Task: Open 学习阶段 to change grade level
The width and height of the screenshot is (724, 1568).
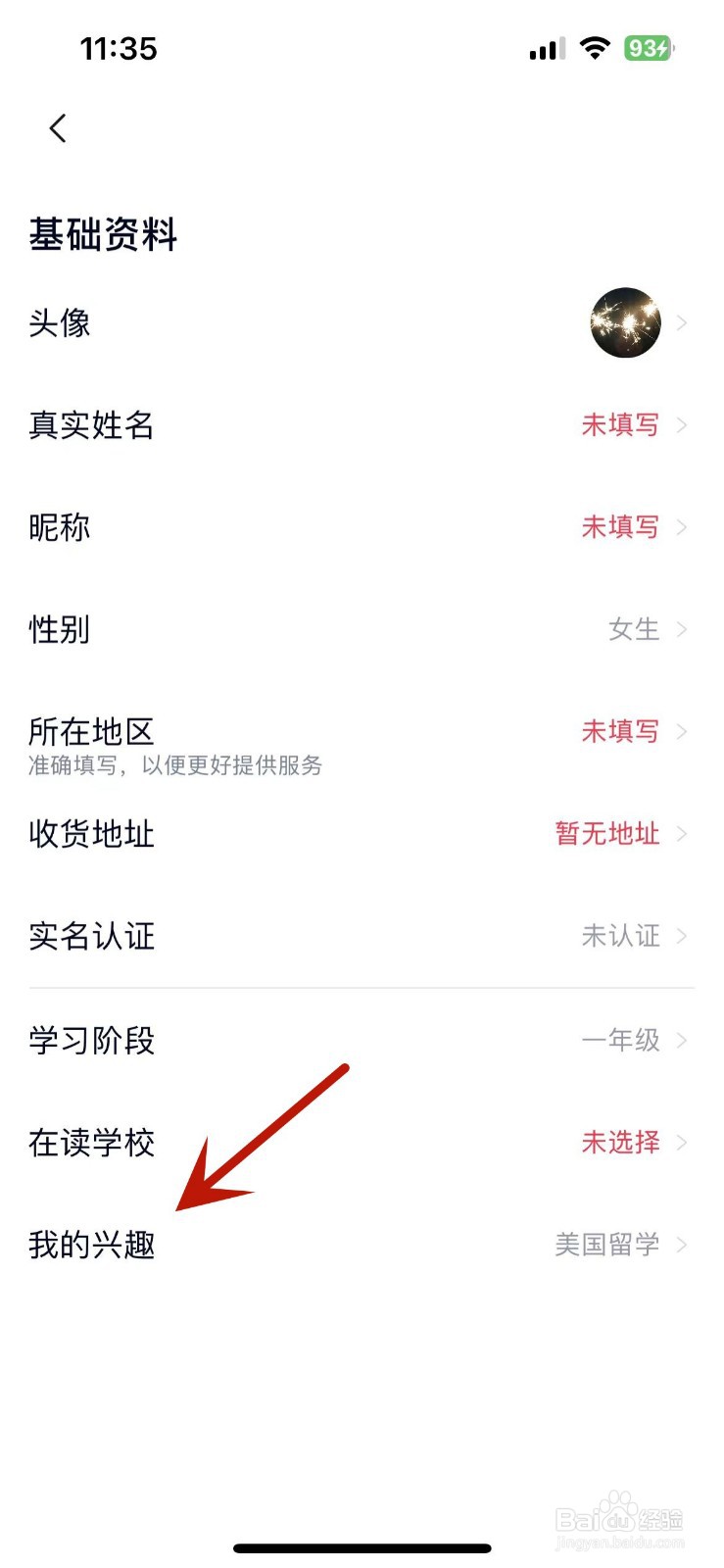Action: pos(362,1041)
